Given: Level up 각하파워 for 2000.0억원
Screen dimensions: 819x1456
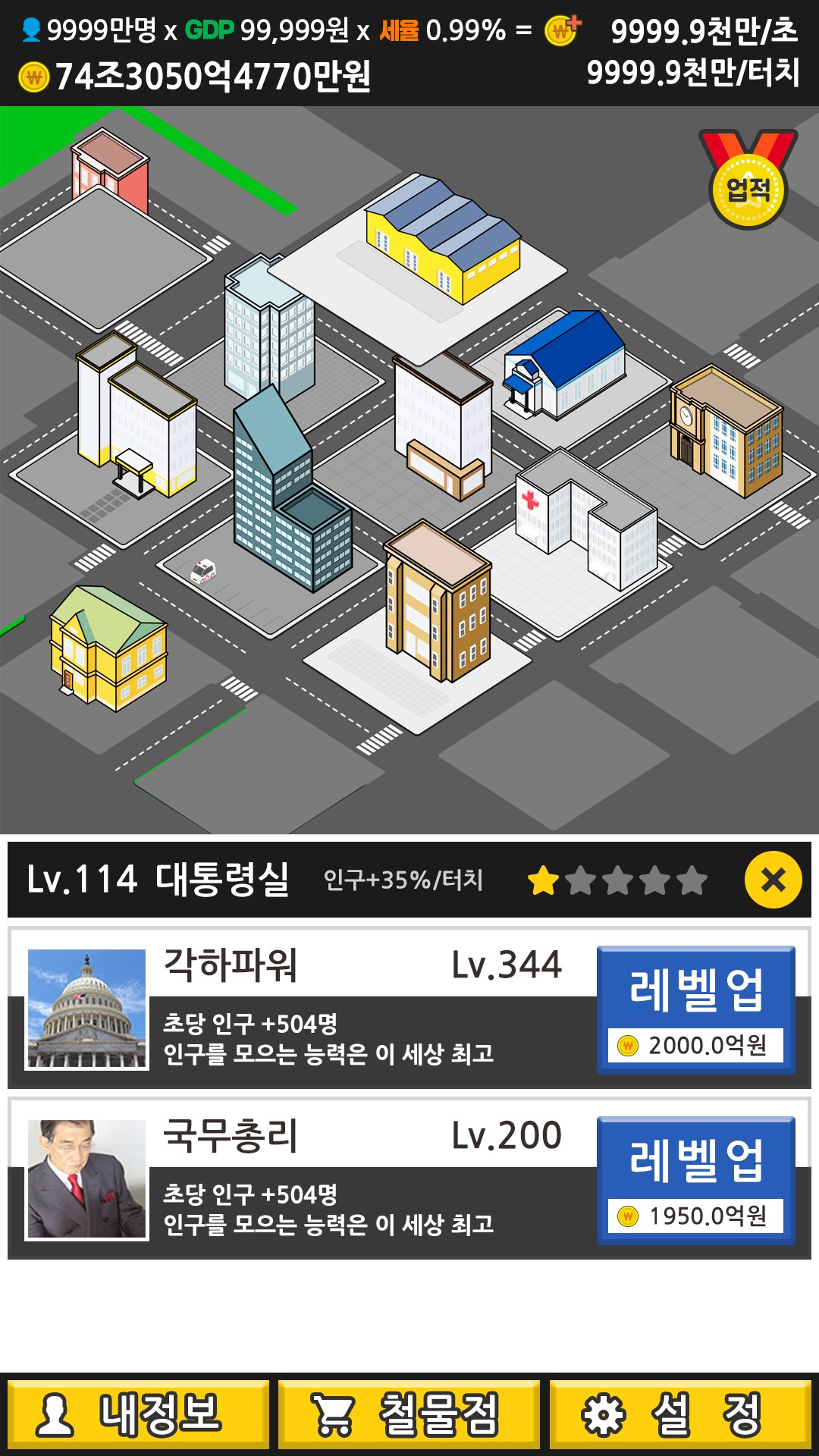Looking at the screenshot, I should pyautogui.click(x=695, y=1009).
